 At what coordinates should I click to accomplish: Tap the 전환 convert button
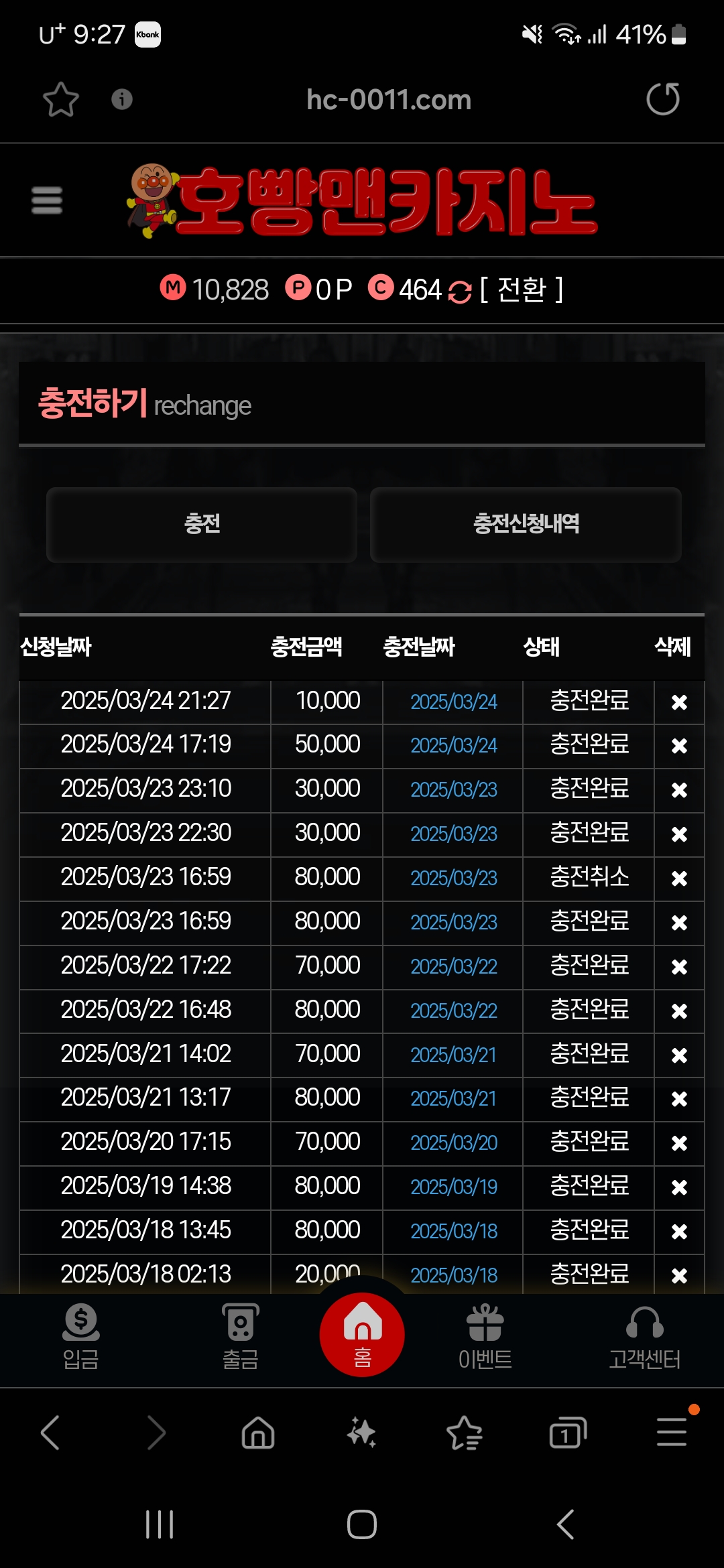521,290
